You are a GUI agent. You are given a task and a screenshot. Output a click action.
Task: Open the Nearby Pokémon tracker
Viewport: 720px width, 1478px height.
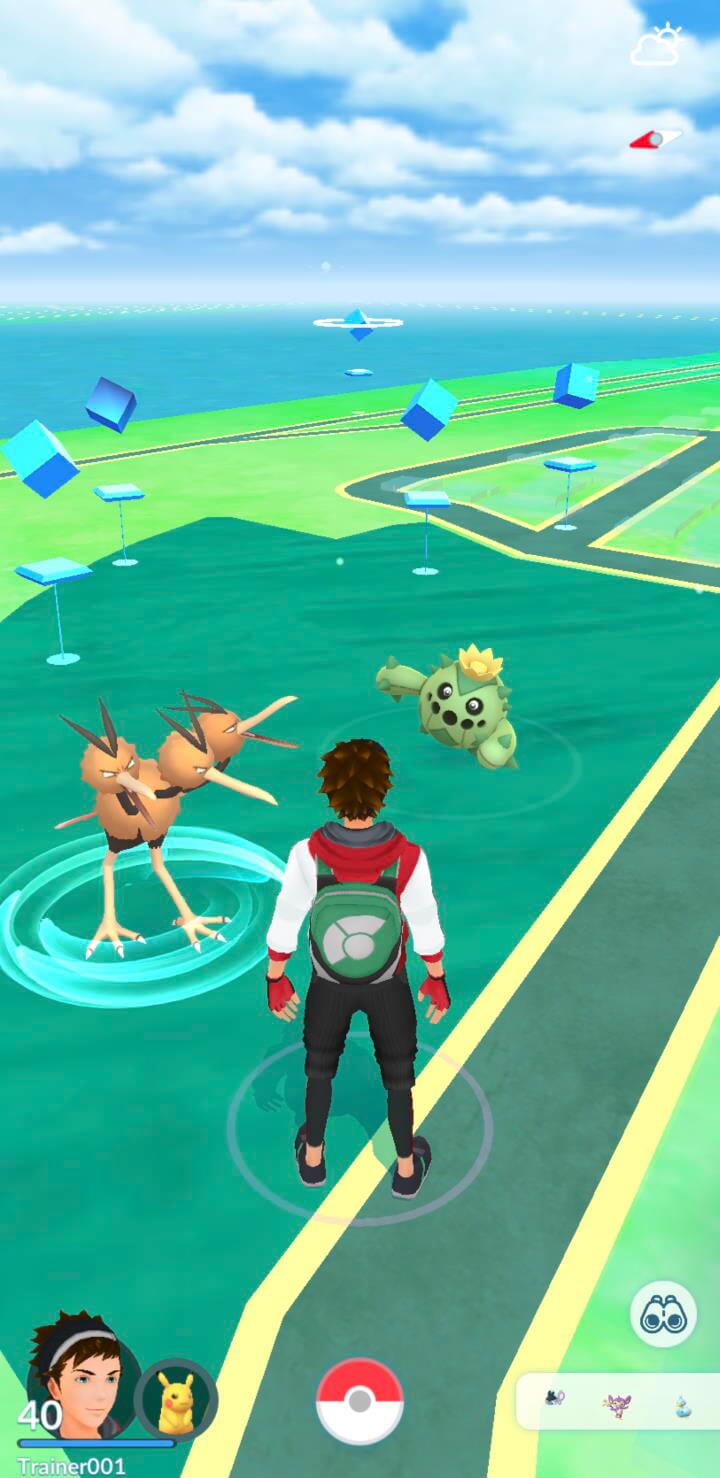coord(618,1401)
